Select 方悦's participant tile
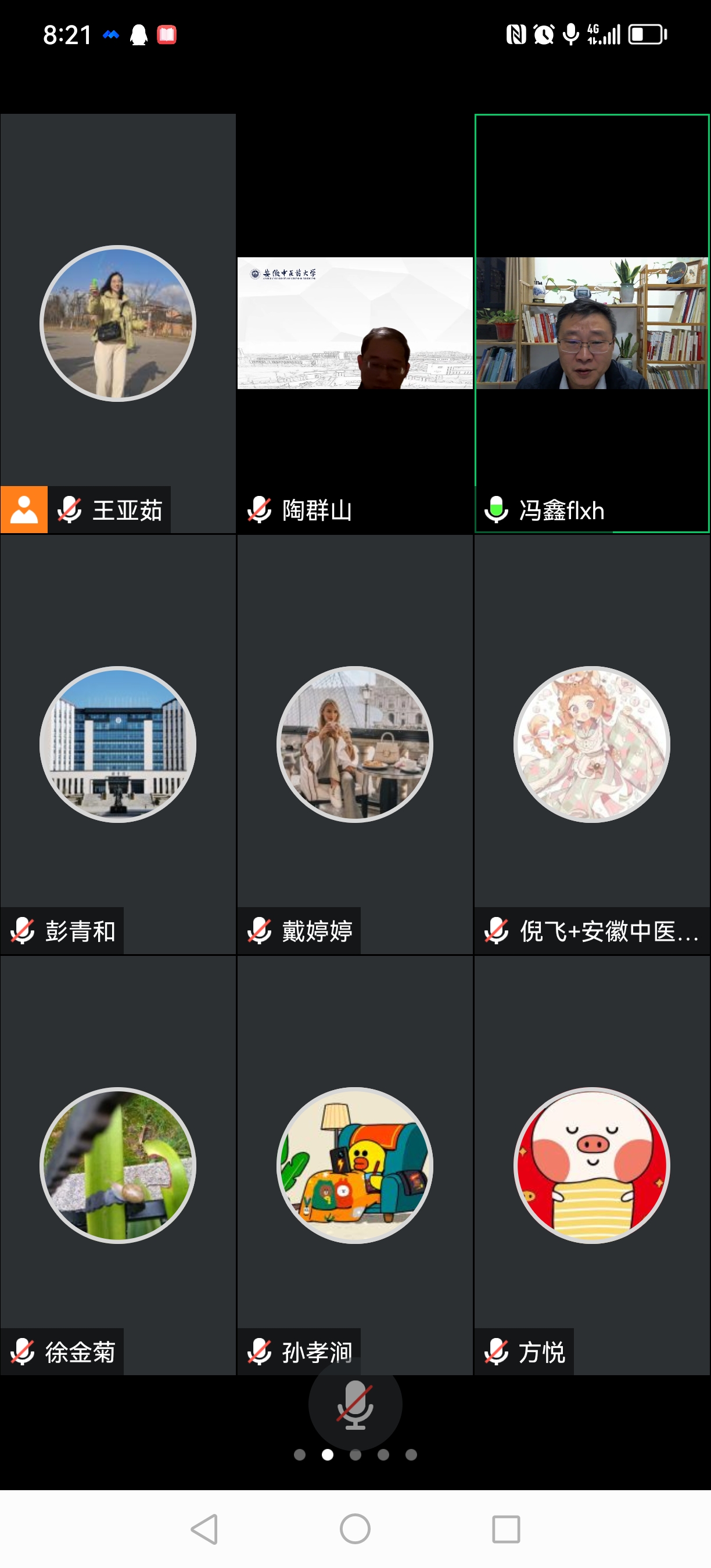Screen dimensions: 711x1568 (592, 1165)
